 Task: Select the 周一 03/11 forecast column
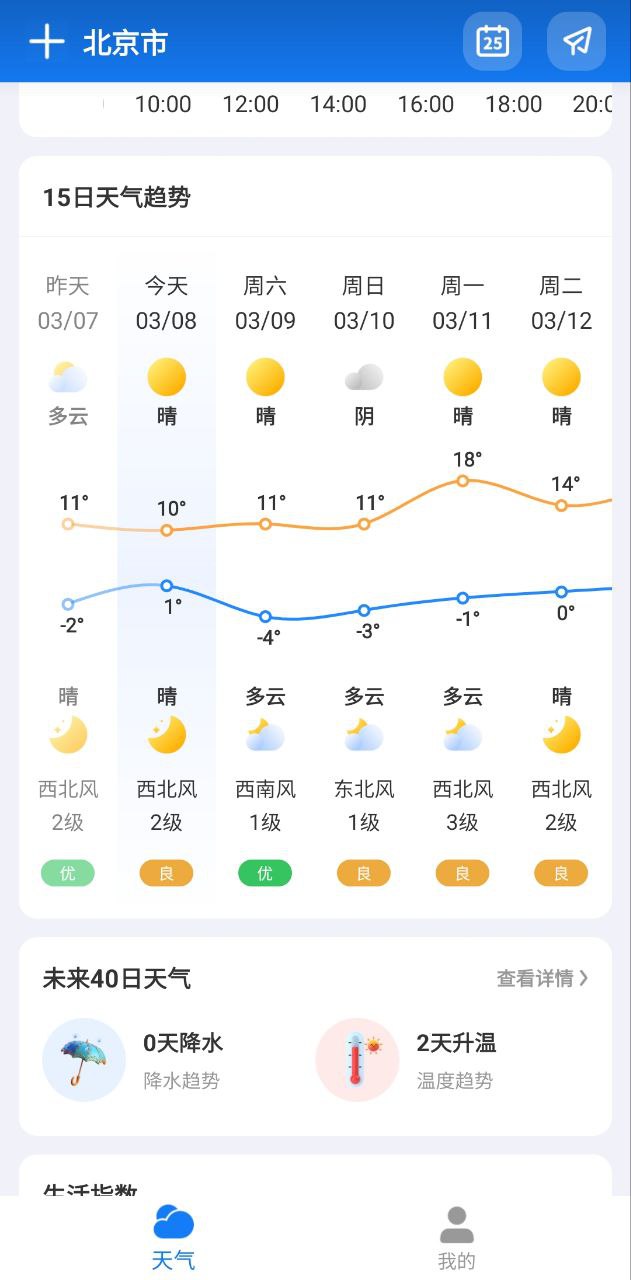tap(462, 304)
